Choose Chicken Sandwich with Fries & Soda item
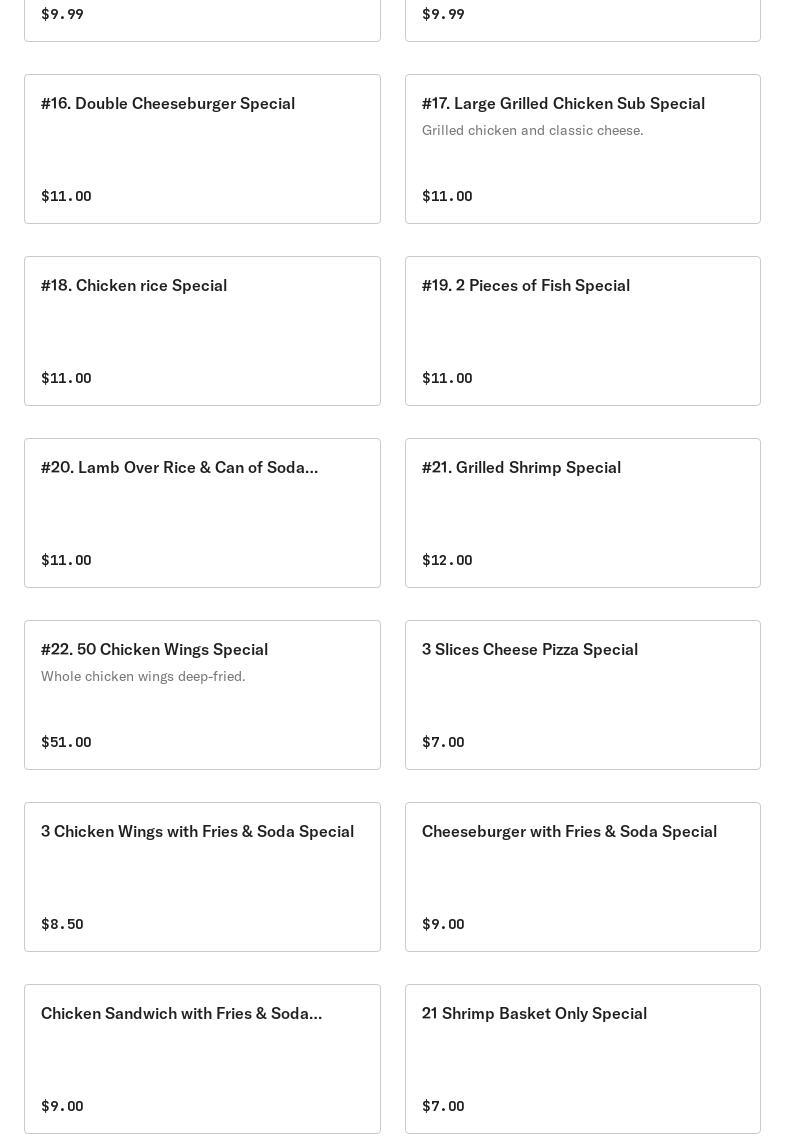Image resolution: width=785 pixels, height=1144 pixels. (202, 1059)
